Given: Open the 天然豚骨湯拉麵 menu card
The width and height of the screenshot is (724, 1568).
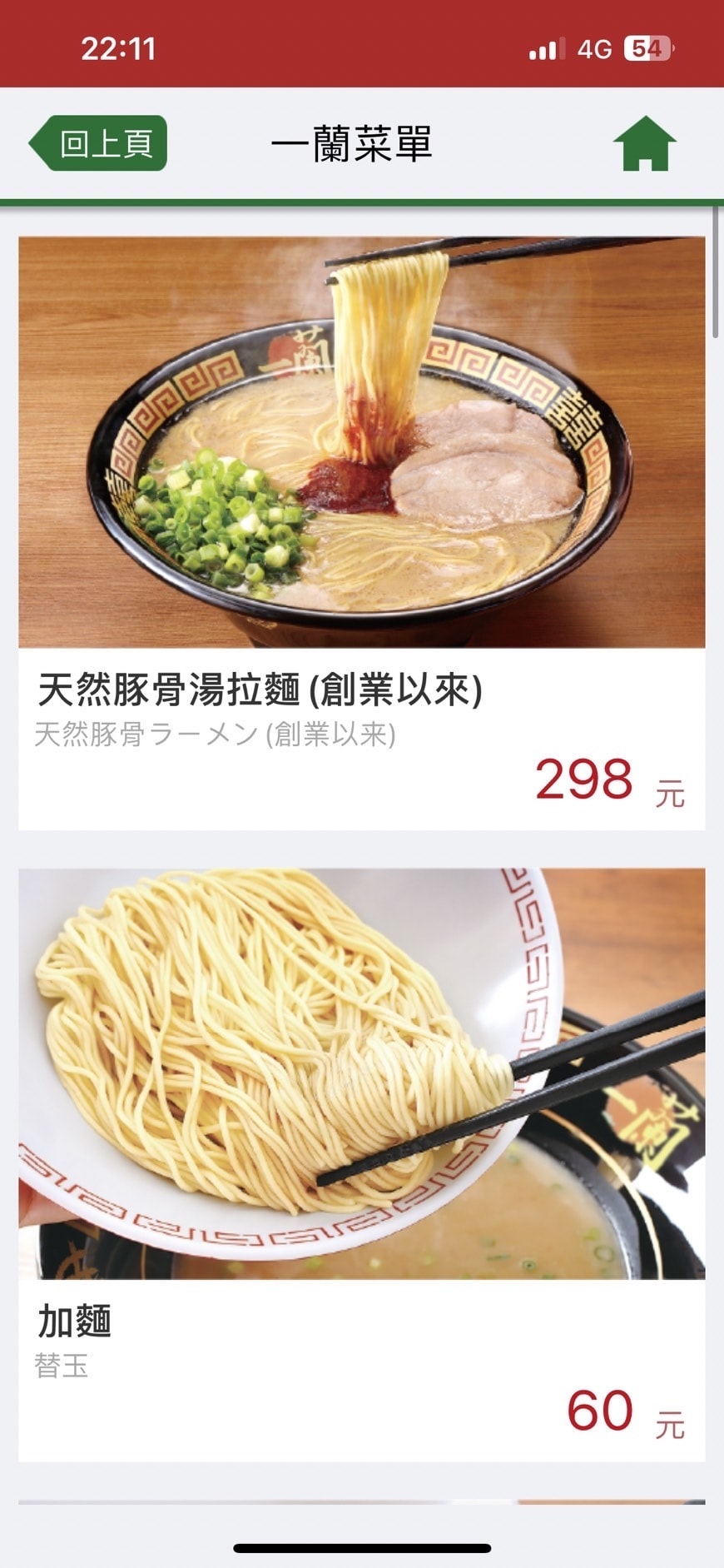Looking at the screenshot, I should point(361,533).
